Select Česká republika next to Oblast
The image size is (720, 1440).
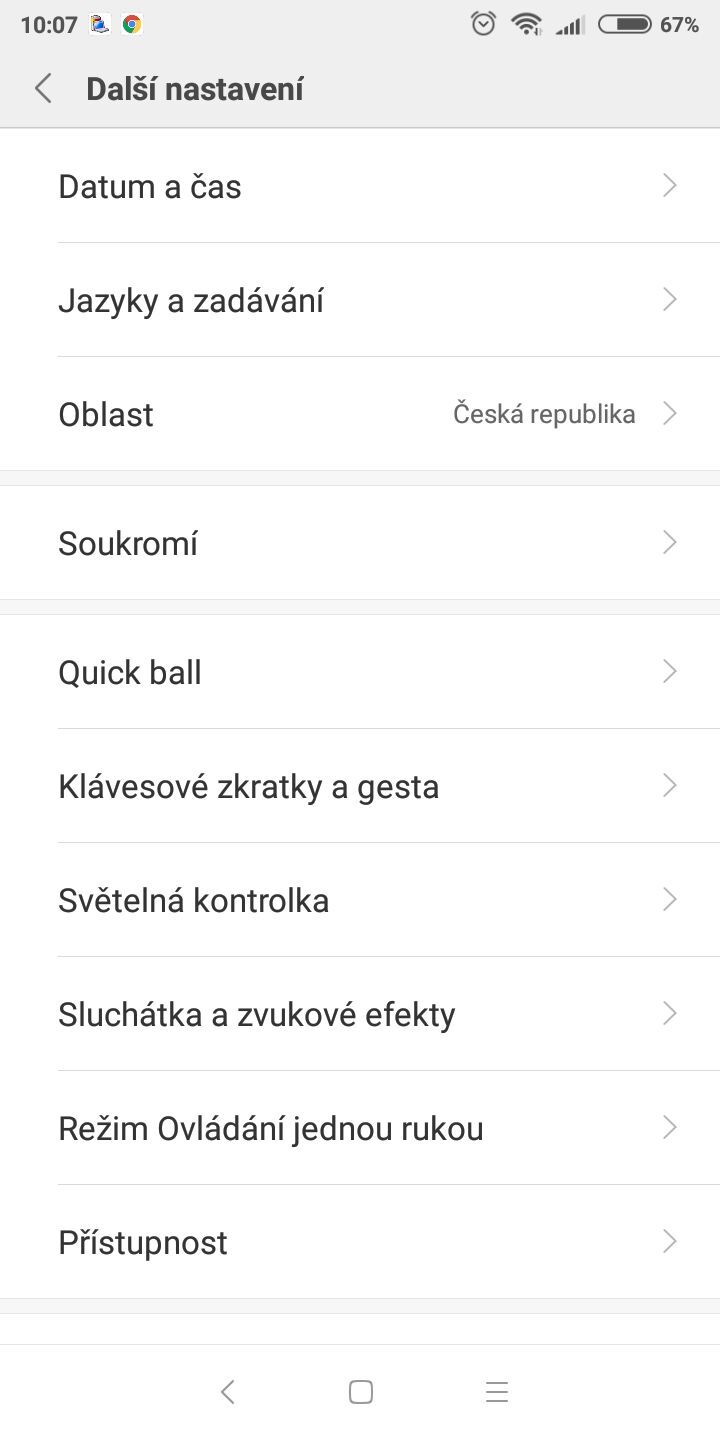(x=544, y=413)
